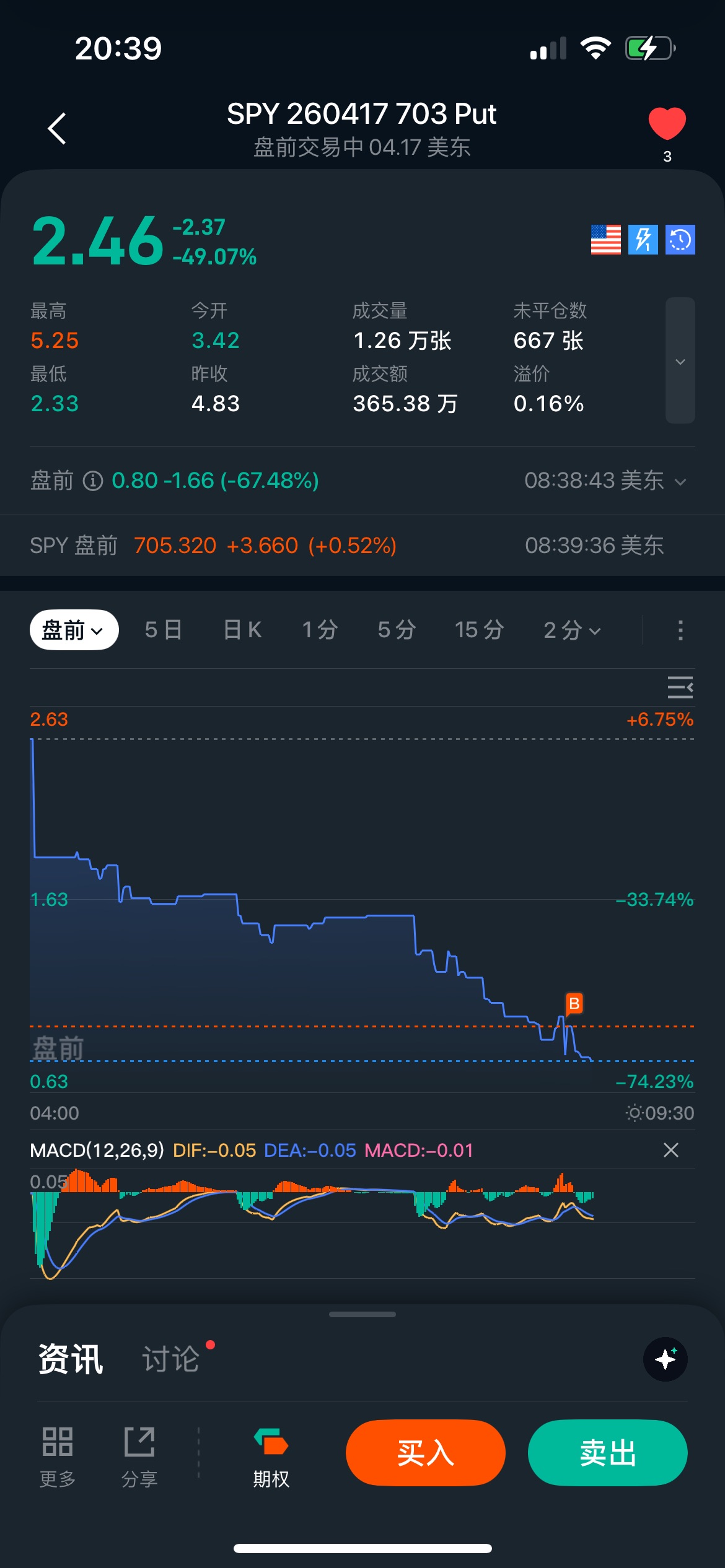
Task: Switch to the 讨论 tab
Action: (x=171, y=1359)
